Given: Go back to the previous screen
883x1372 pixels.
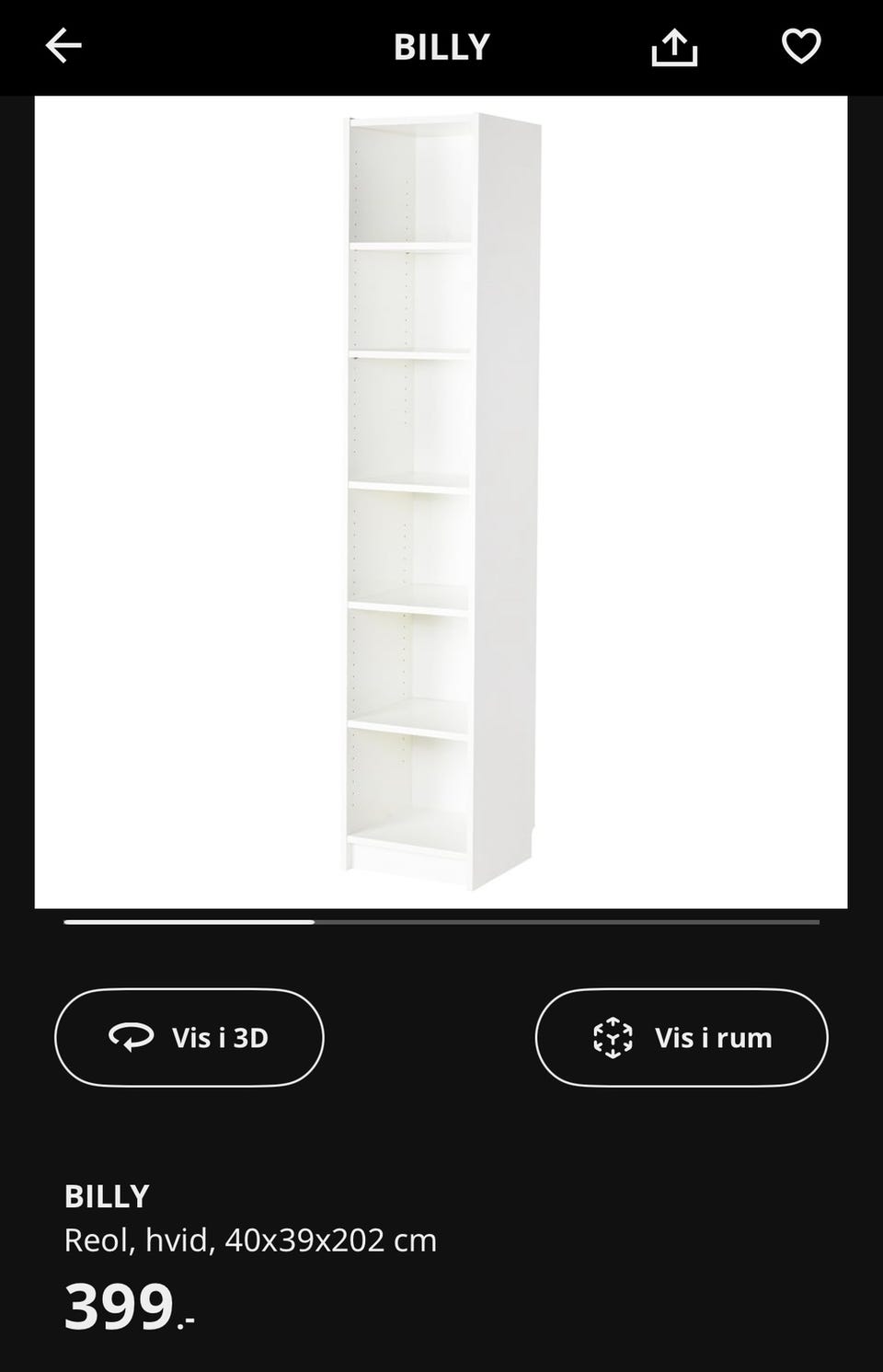Looking at the screenshot, I should point(63,45).
